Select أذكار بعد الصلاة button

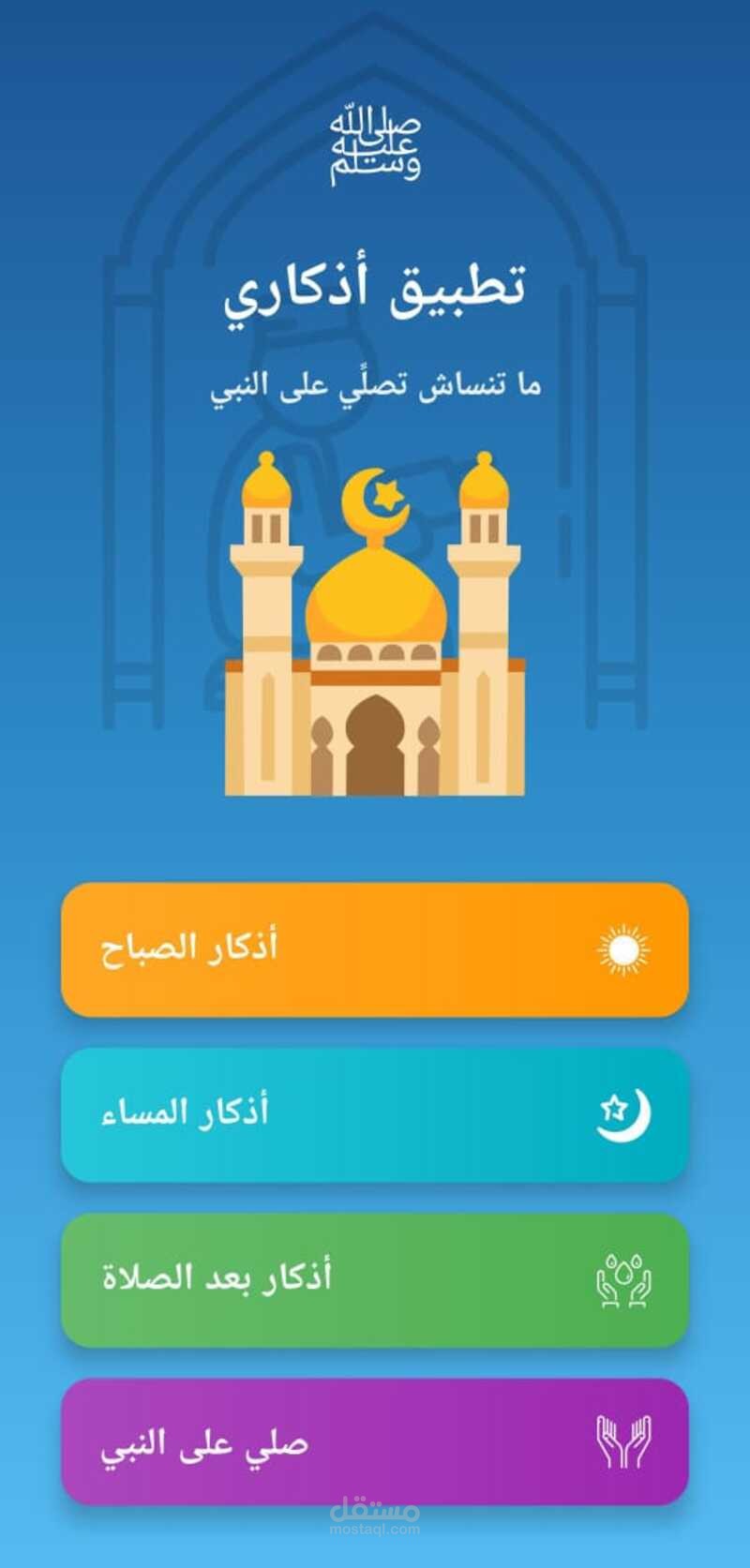tap(375, 1279)
